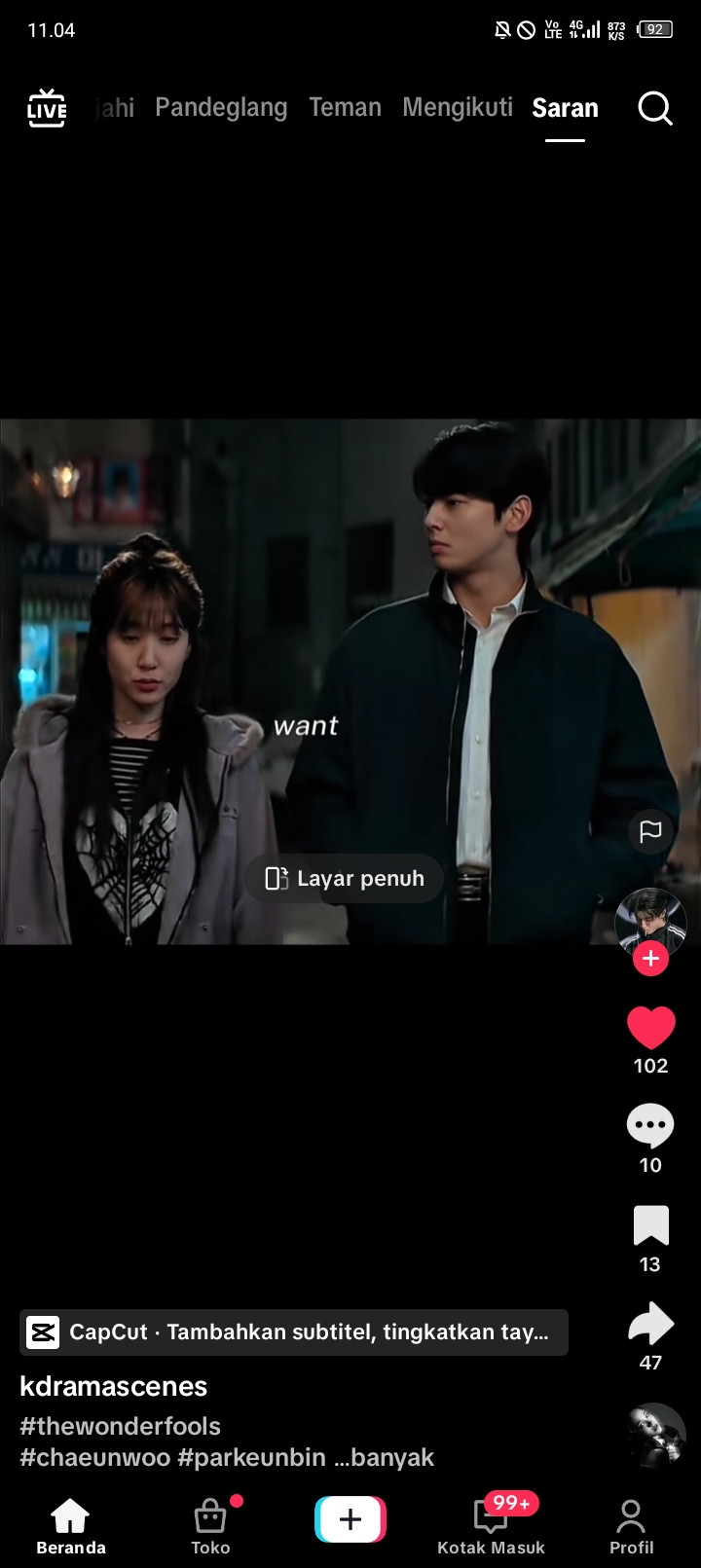Bookmark this video
701x1568 pixels.
[x=650, y=1225]
